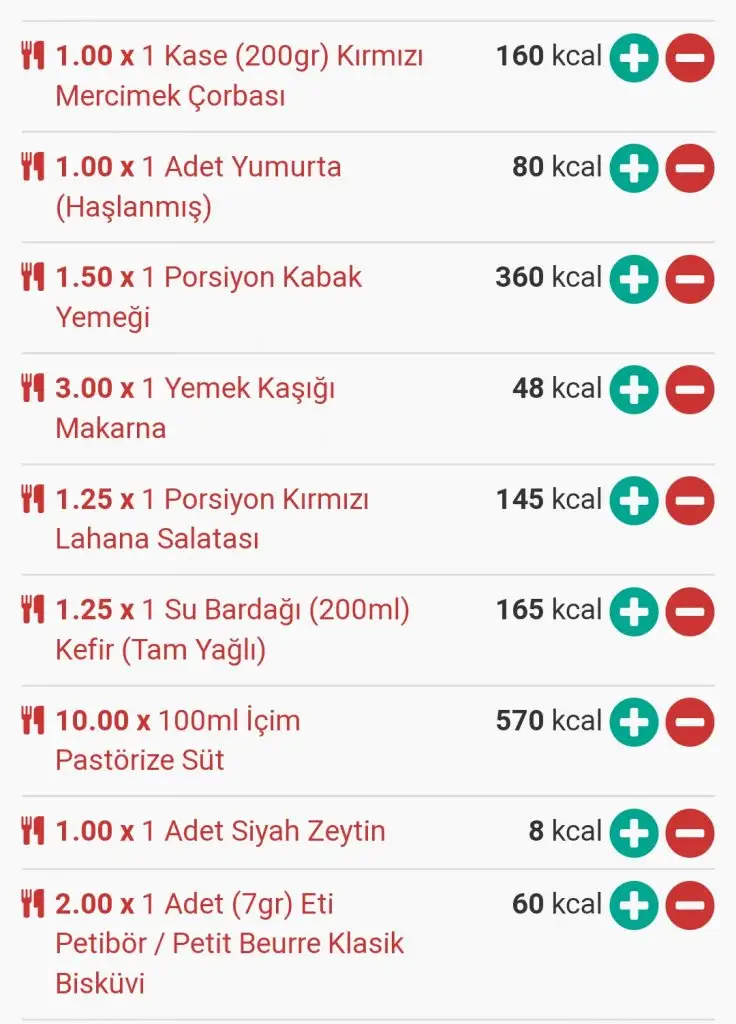Add one more Siyah Zeytin
Screen dimensions: 736x1024
[x=634, y=833]
